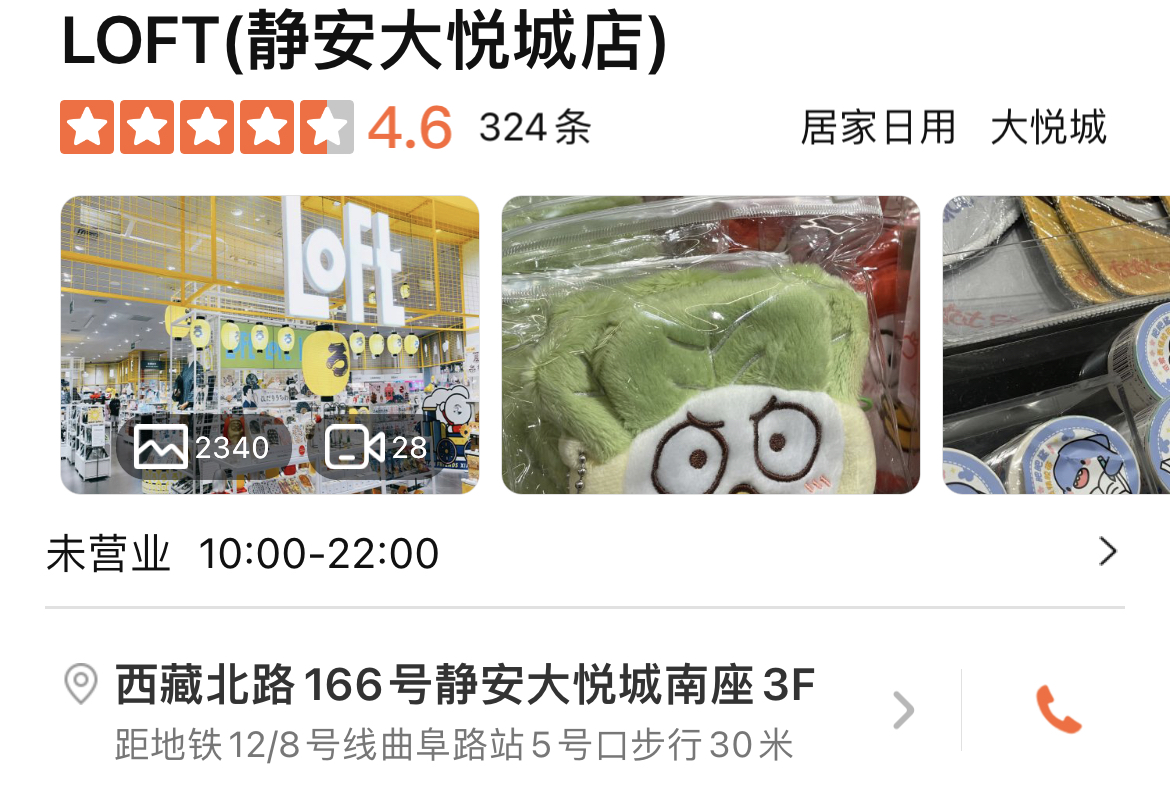
Task: Open the 大悦城 mall tag
Action: (x=1048, y=128)
